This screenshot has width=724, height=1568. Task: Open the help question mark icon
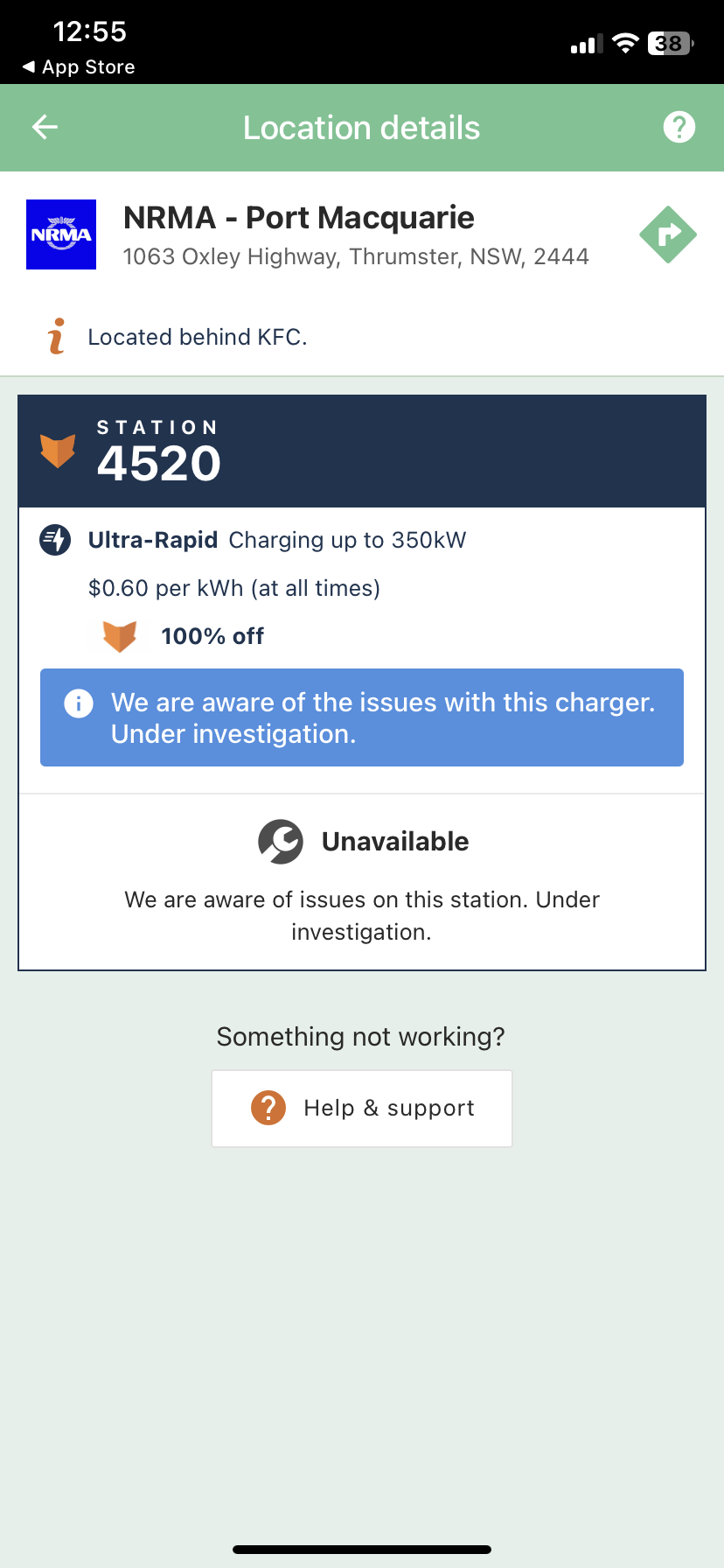pos(679,128)
